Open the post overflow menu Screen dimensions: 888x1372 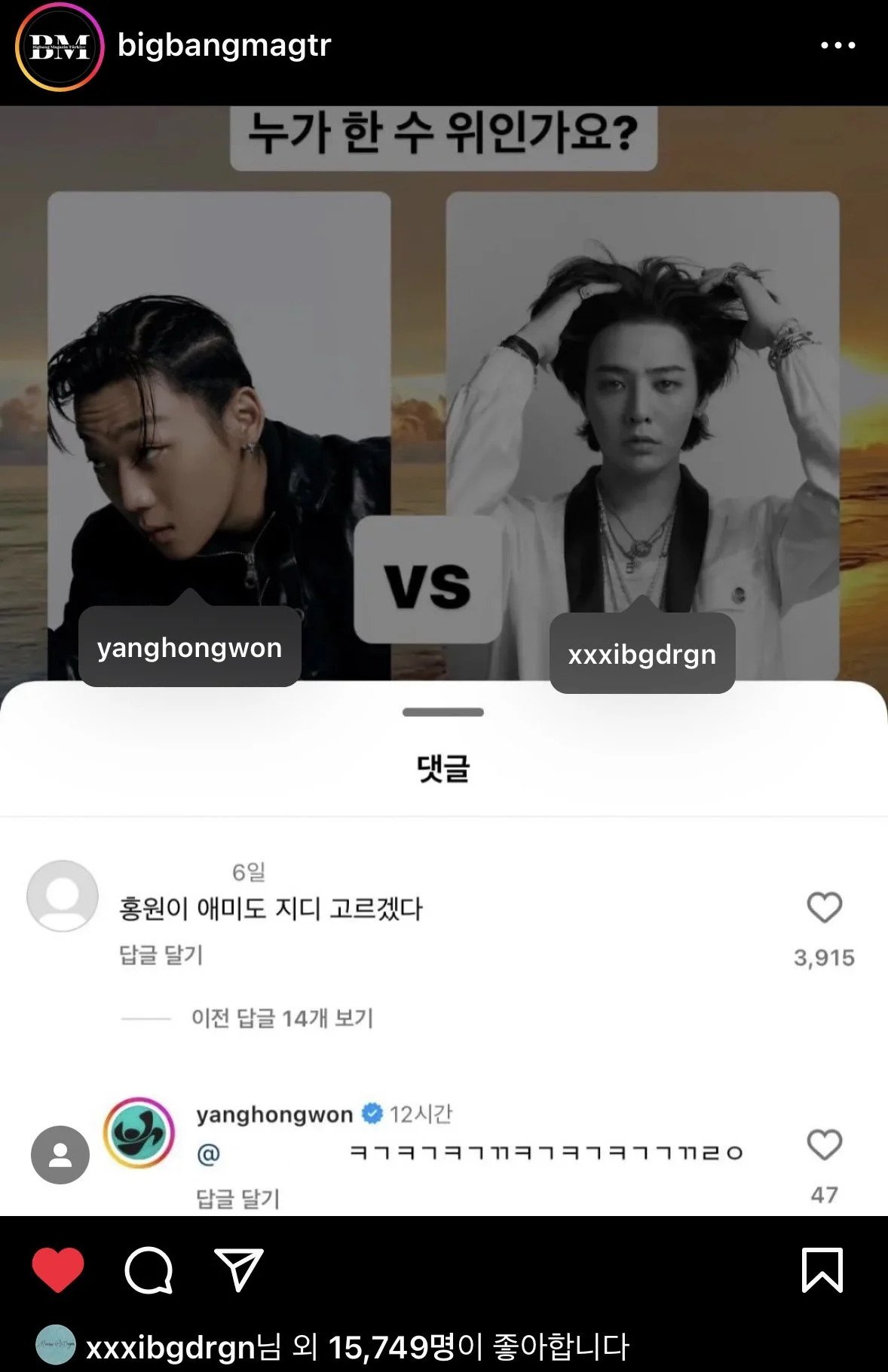[837, 45]
